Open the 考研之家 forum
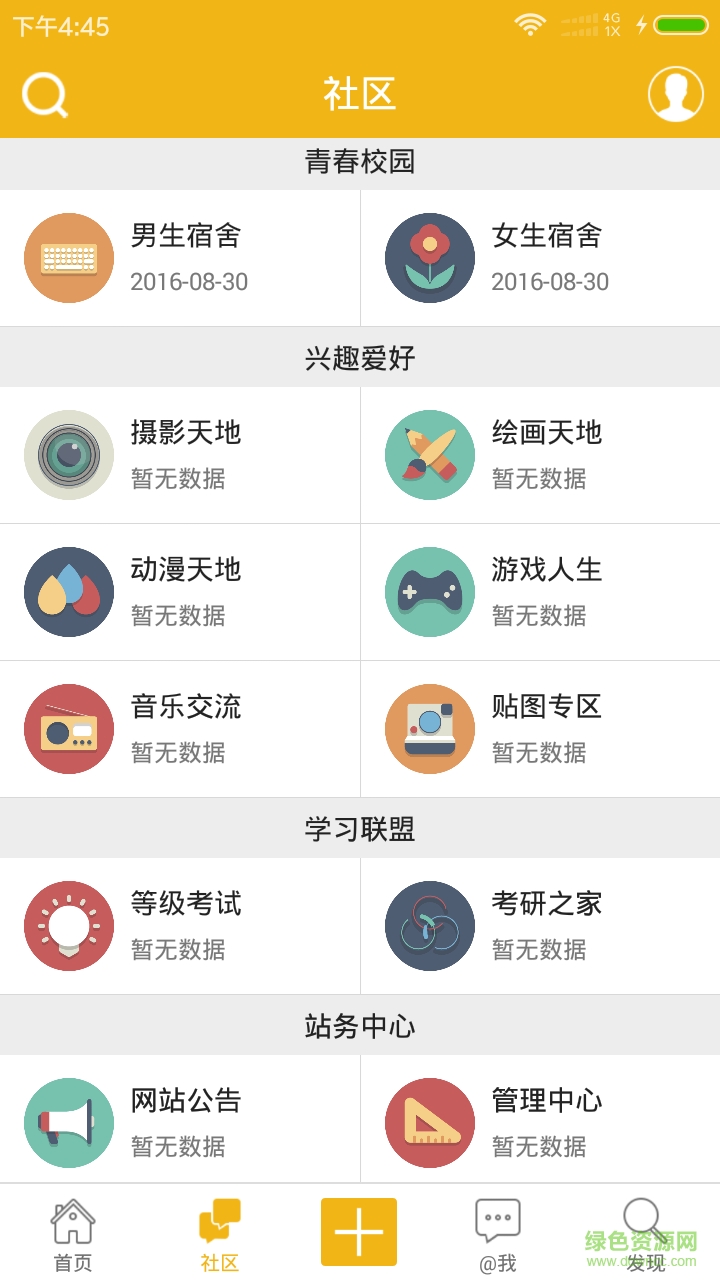 tap(540, 926)
